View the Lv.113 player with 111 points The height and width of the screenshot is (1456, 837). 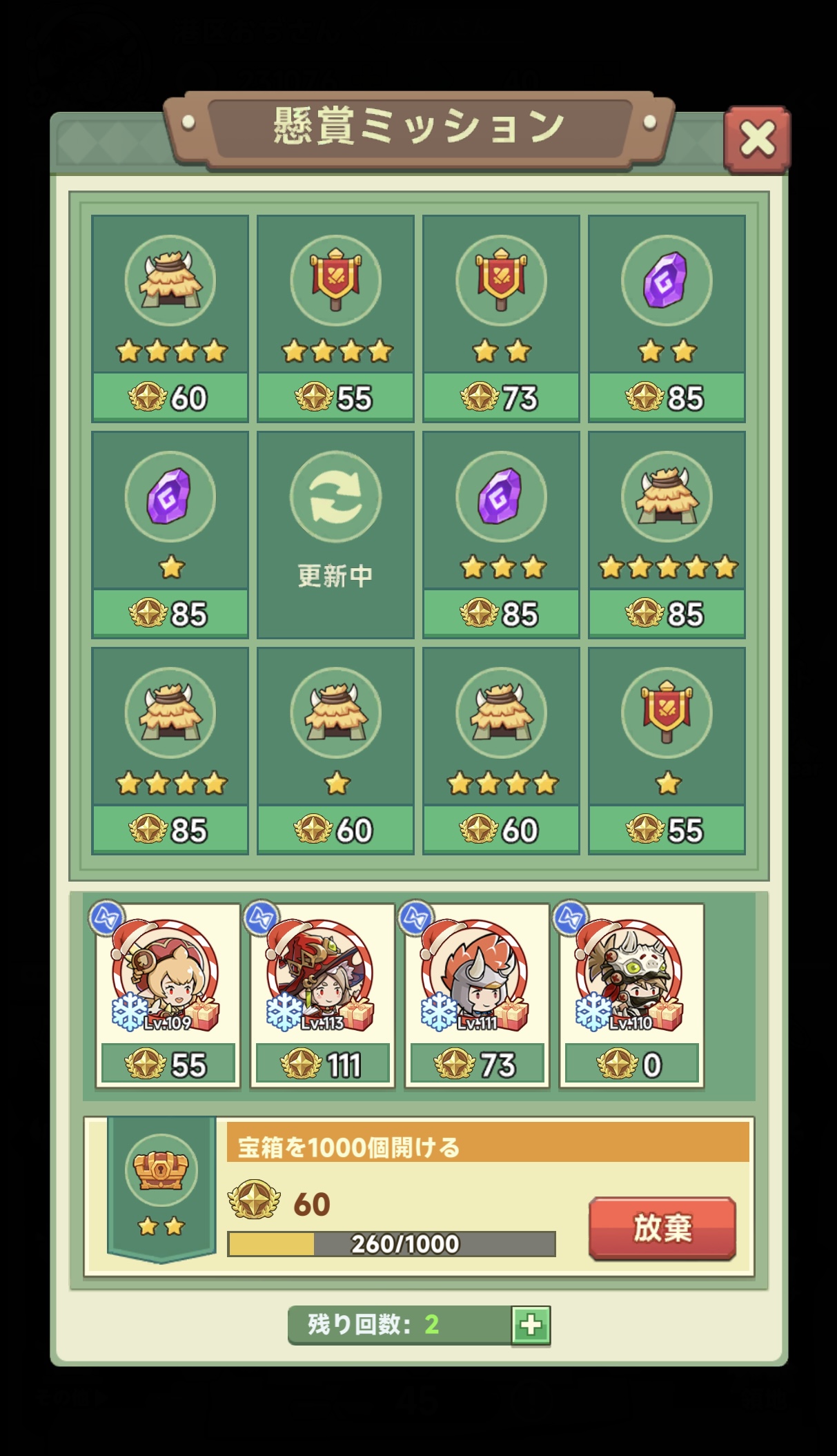[x=322, y=996]
